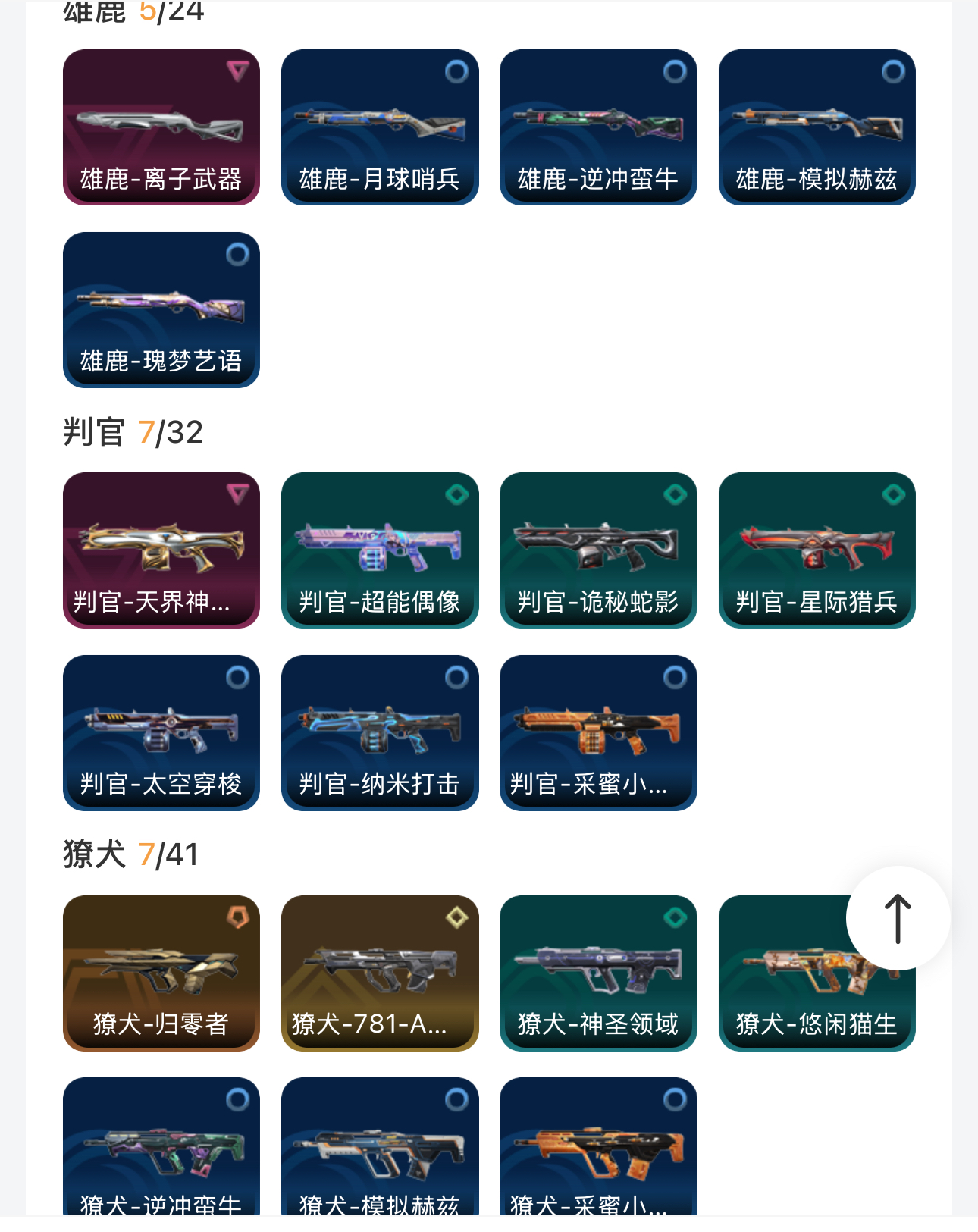Image resolution: width=978 pixels, height=1232 pixels.
Task: Open the 判官-天界神... skin card
Action: click(x=161, y=550)
